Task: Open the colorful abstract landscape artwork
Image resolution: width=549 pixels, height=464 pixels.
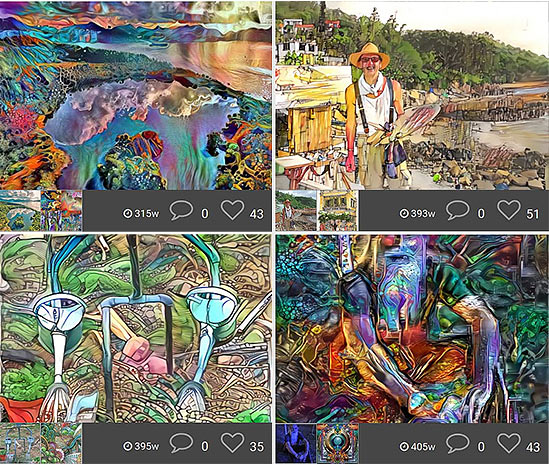Action: [135, 95]
